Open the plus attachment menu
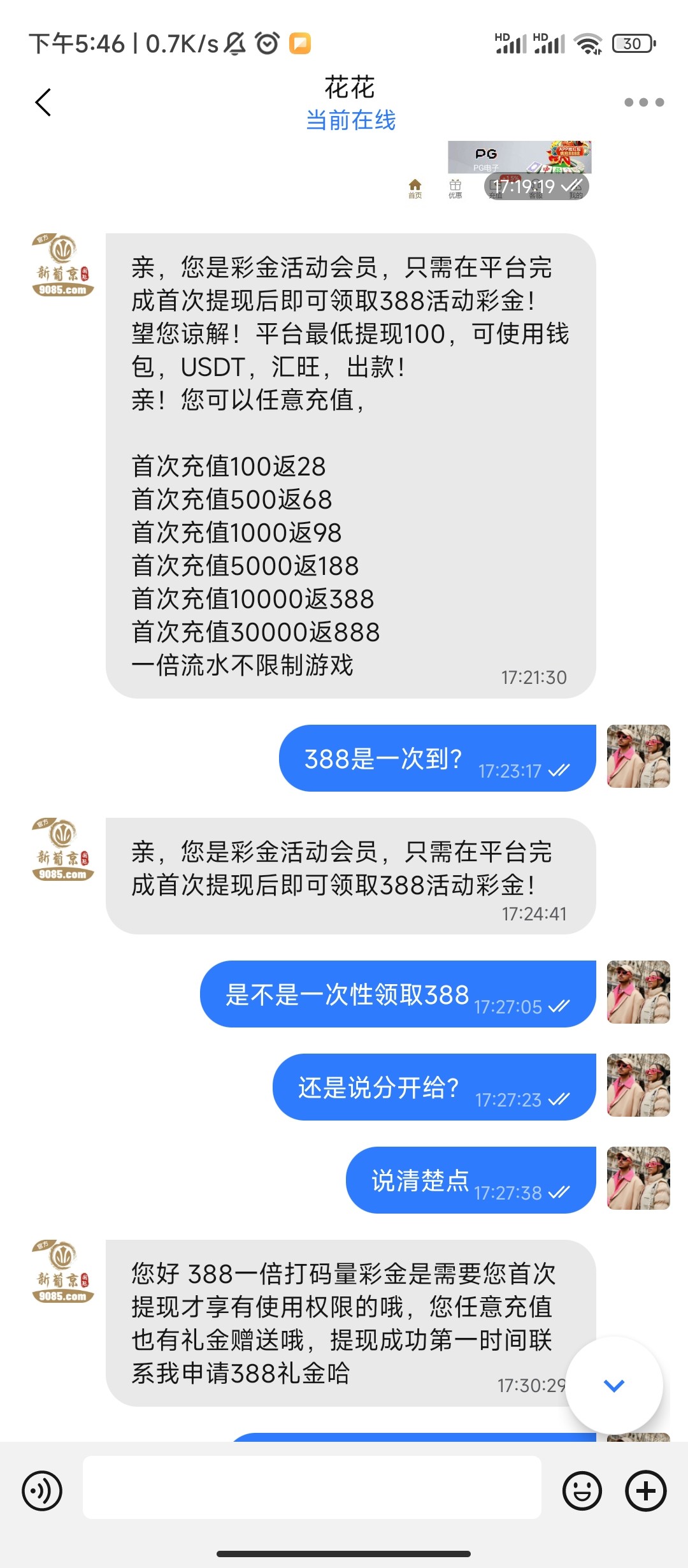This screenshot has height=1568, width=688. 645,1491
